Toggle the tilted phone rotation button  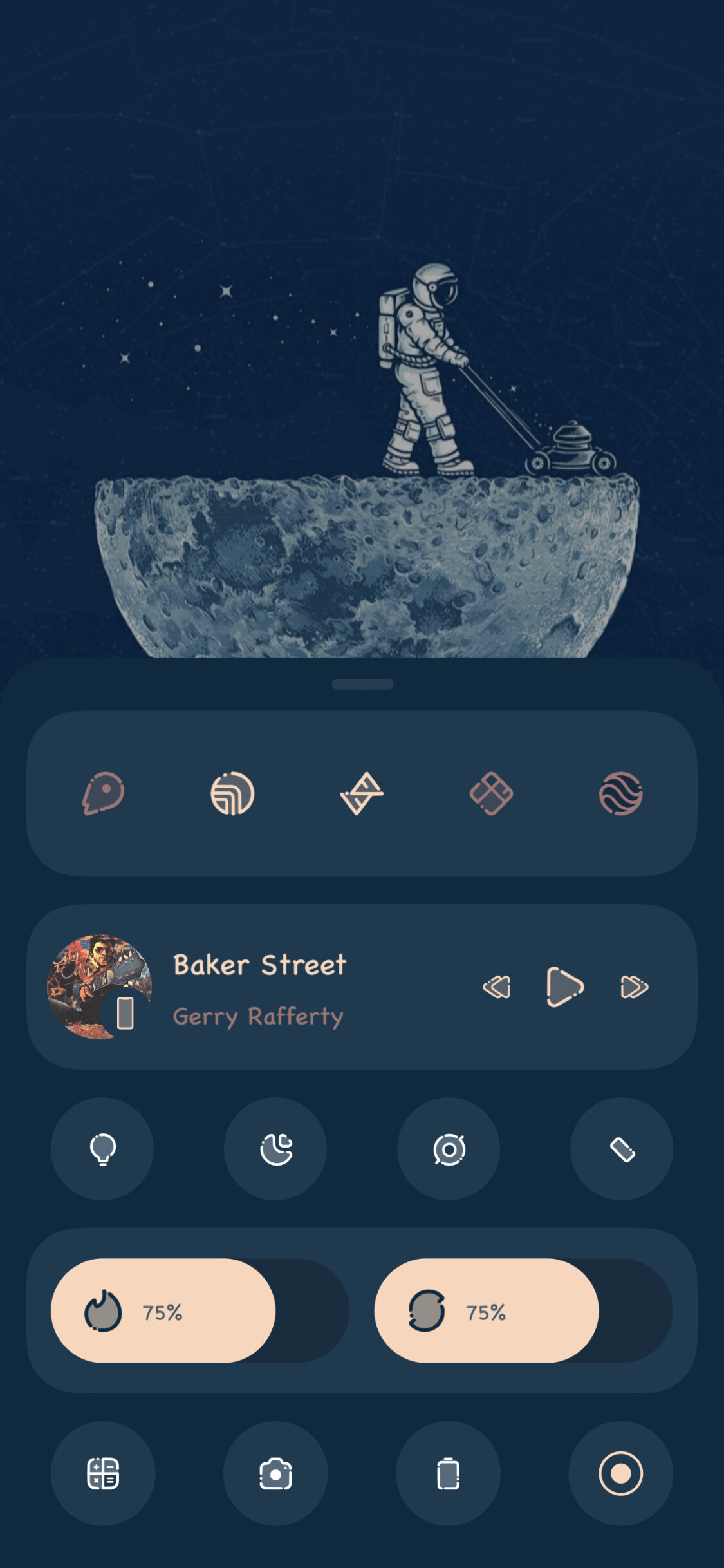click(622, 1149)
